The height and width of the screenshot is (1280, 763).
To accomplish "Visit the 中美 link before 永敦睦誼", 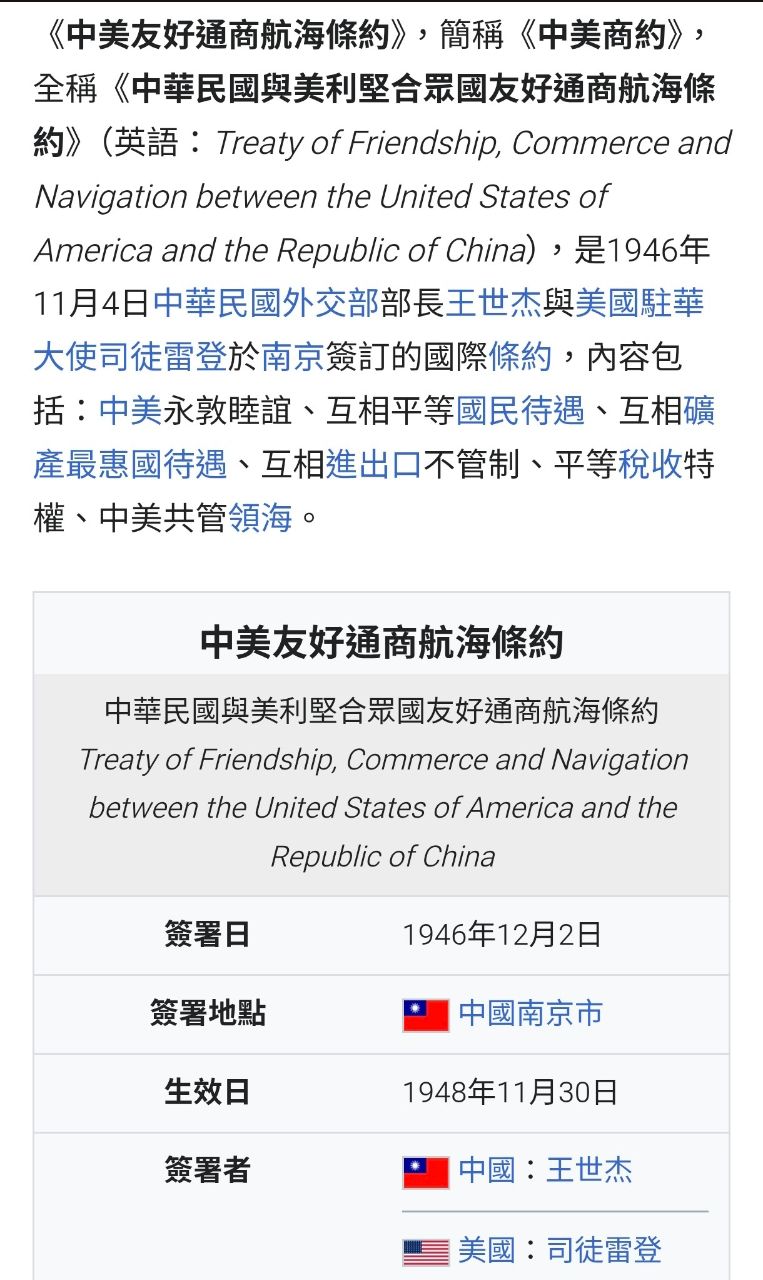I will 131,410.
